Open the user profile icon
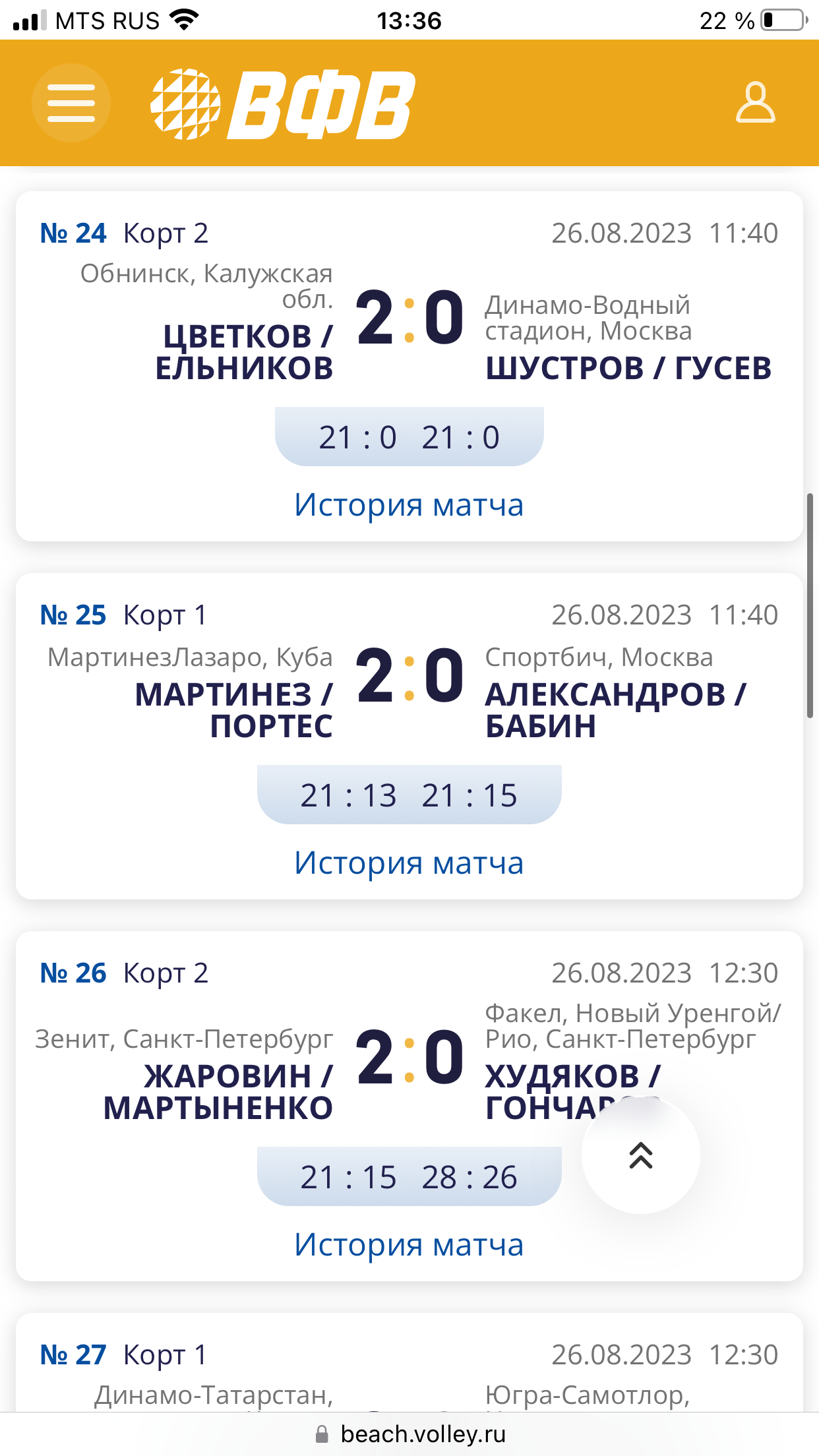Screen dimensions: 819x1456 (755, 103)
